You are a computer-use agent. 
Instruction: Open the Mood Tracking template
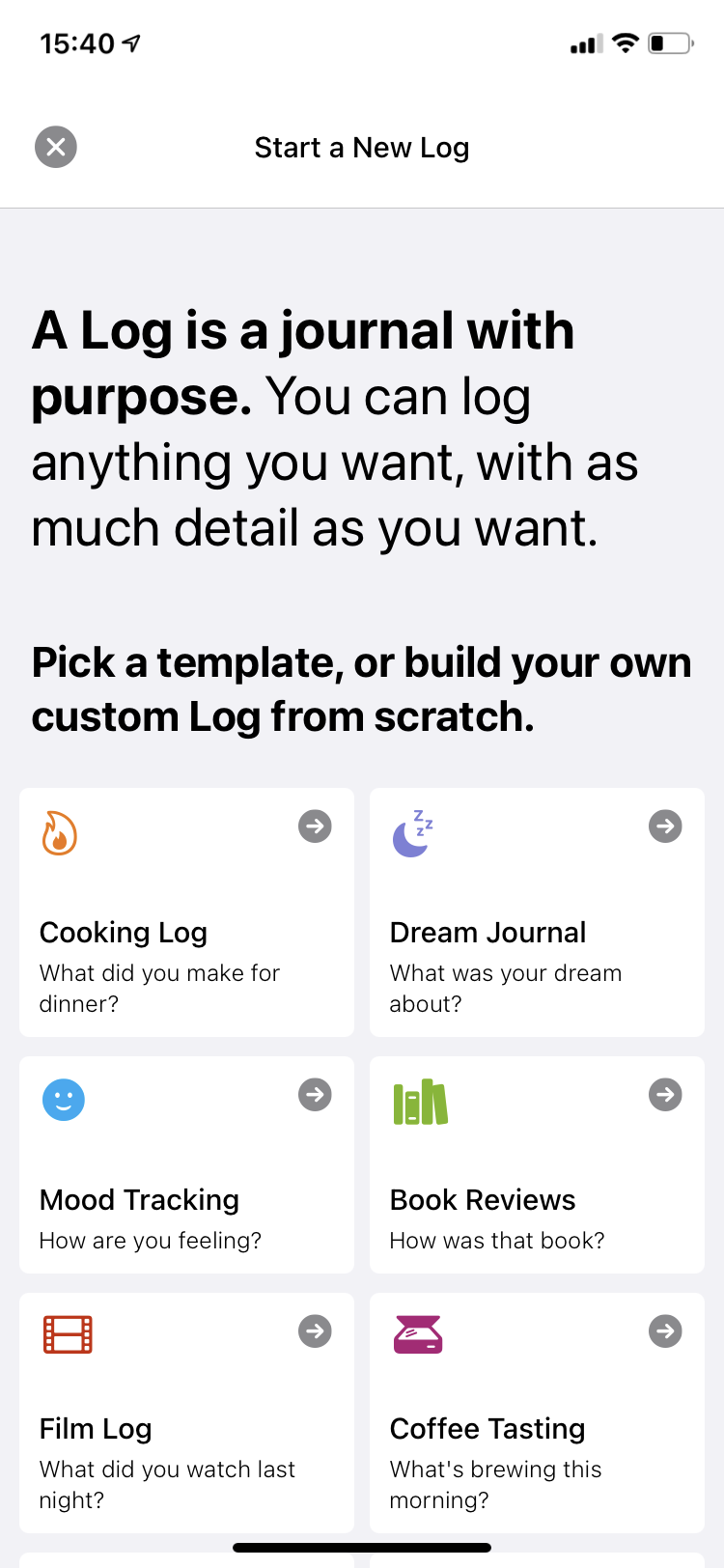pyautogui.click(x=186, y=1164)
